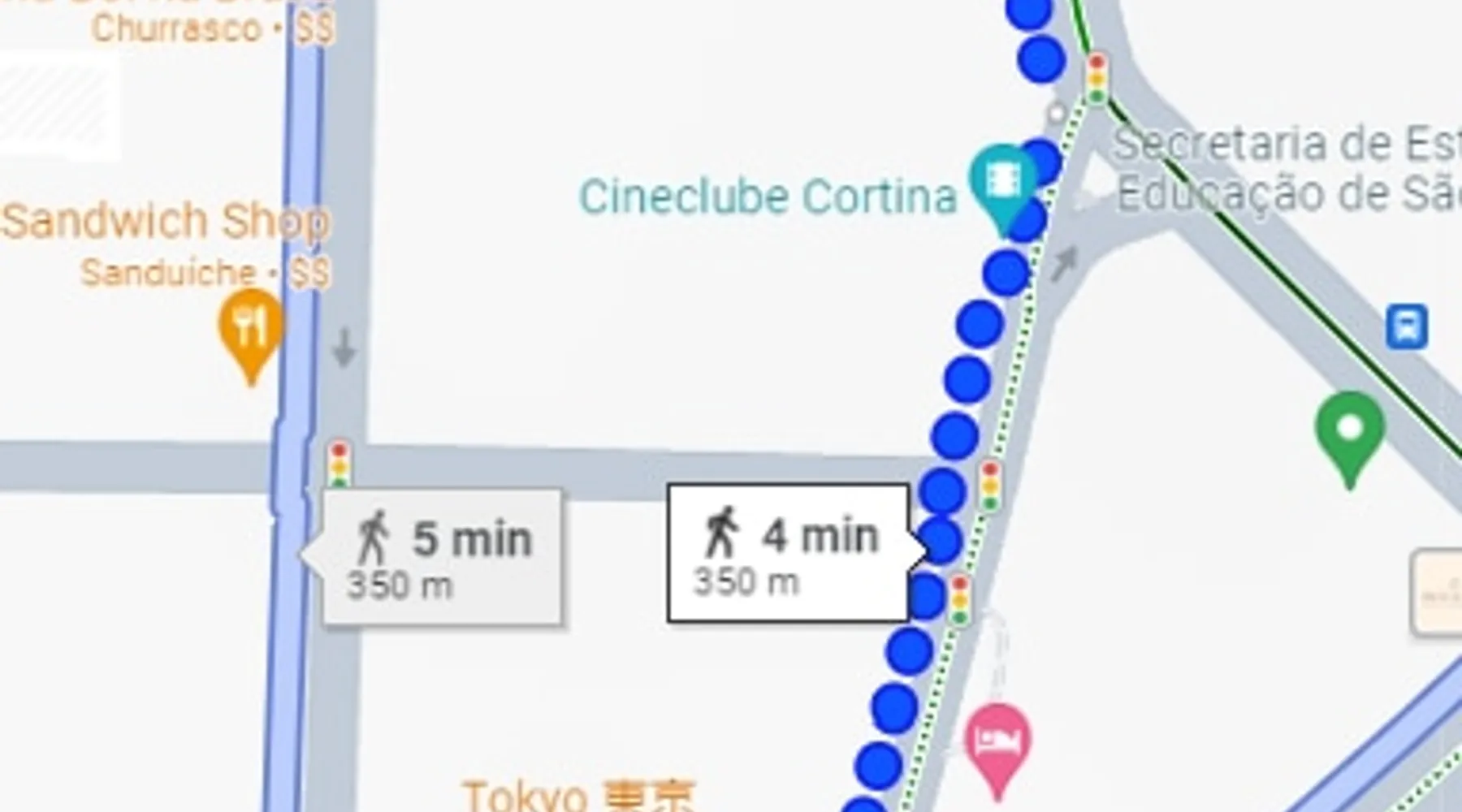1462x812 pixels.
Task: Open the Tokyo restaurant label
Action: [x=578, y=796]
